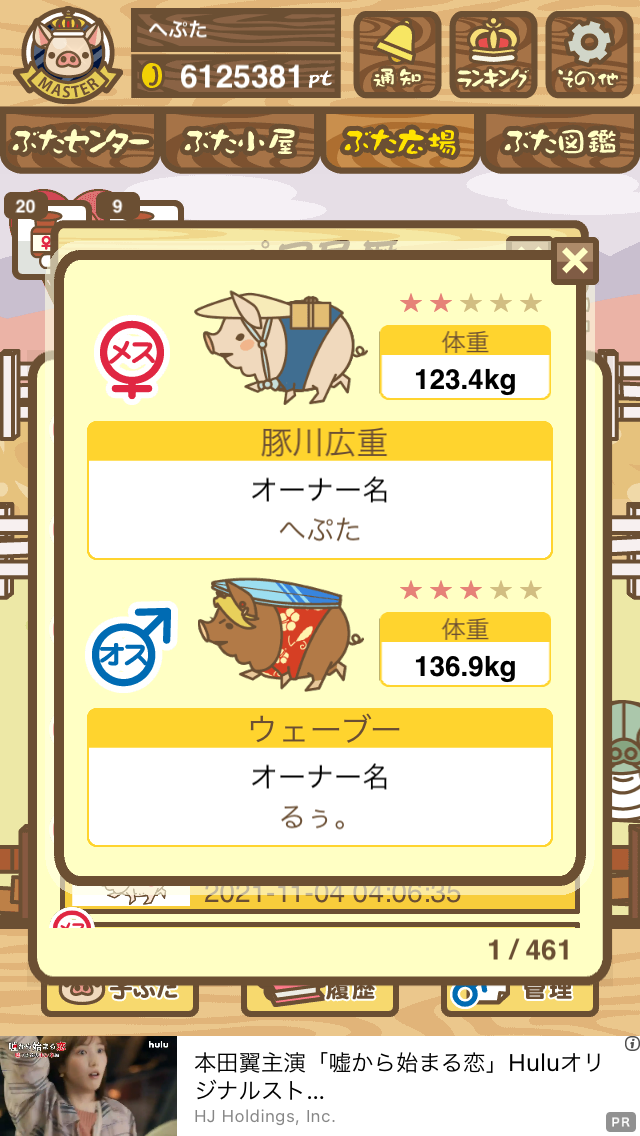Open その他 gear settings

(589, 55)
